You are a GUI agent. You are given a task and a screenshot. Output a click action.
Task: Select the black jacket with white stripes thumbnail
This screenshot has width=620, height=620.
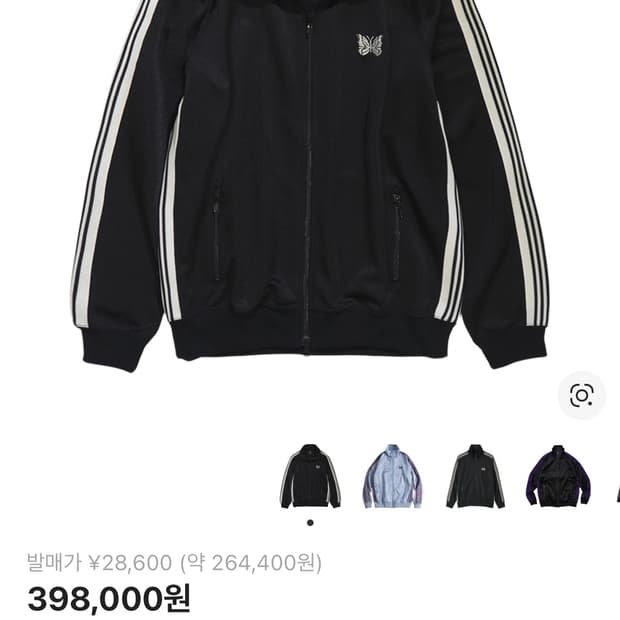click(x=310, y=476)
